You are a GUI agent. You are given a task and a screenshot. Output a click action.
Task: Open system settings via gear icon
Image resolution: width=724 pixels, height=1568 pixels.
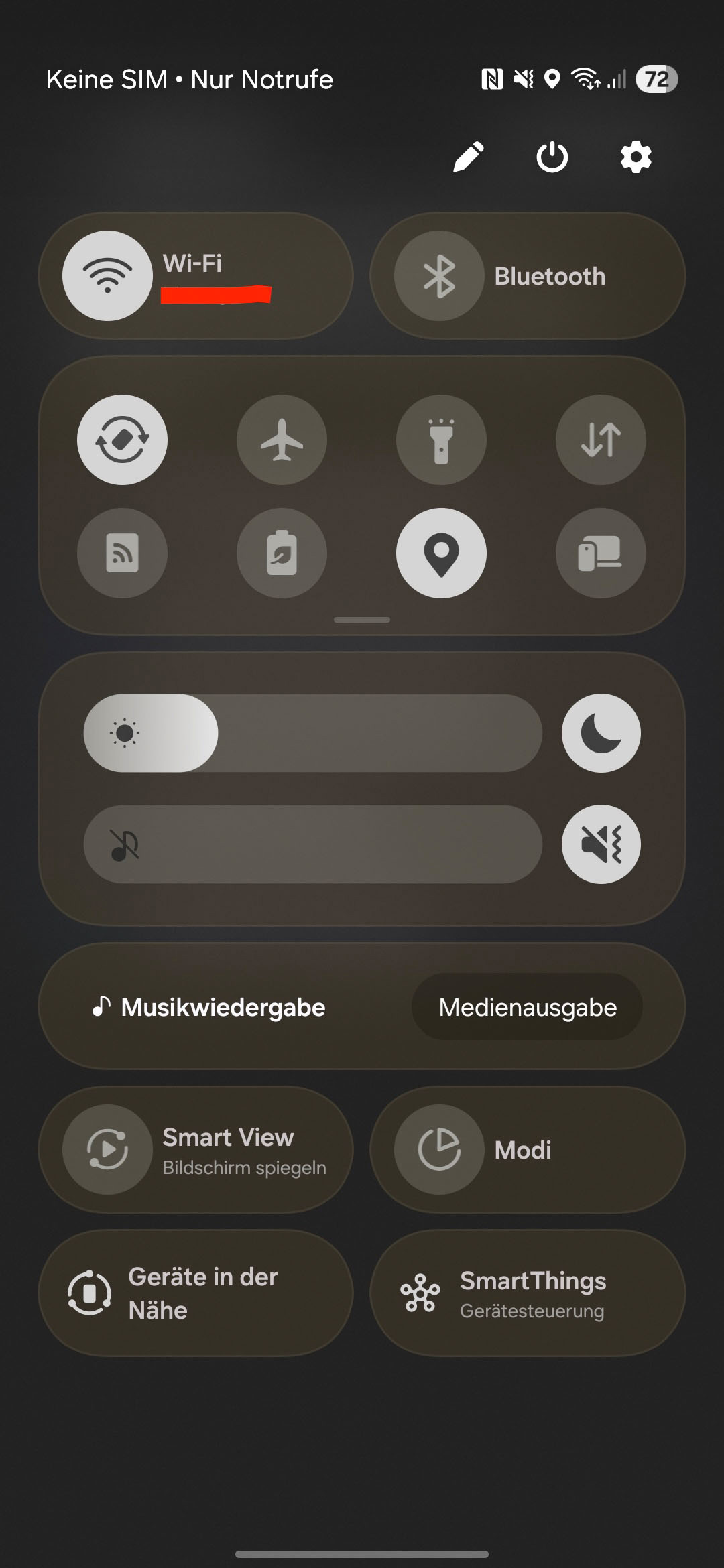click(636, 157)
